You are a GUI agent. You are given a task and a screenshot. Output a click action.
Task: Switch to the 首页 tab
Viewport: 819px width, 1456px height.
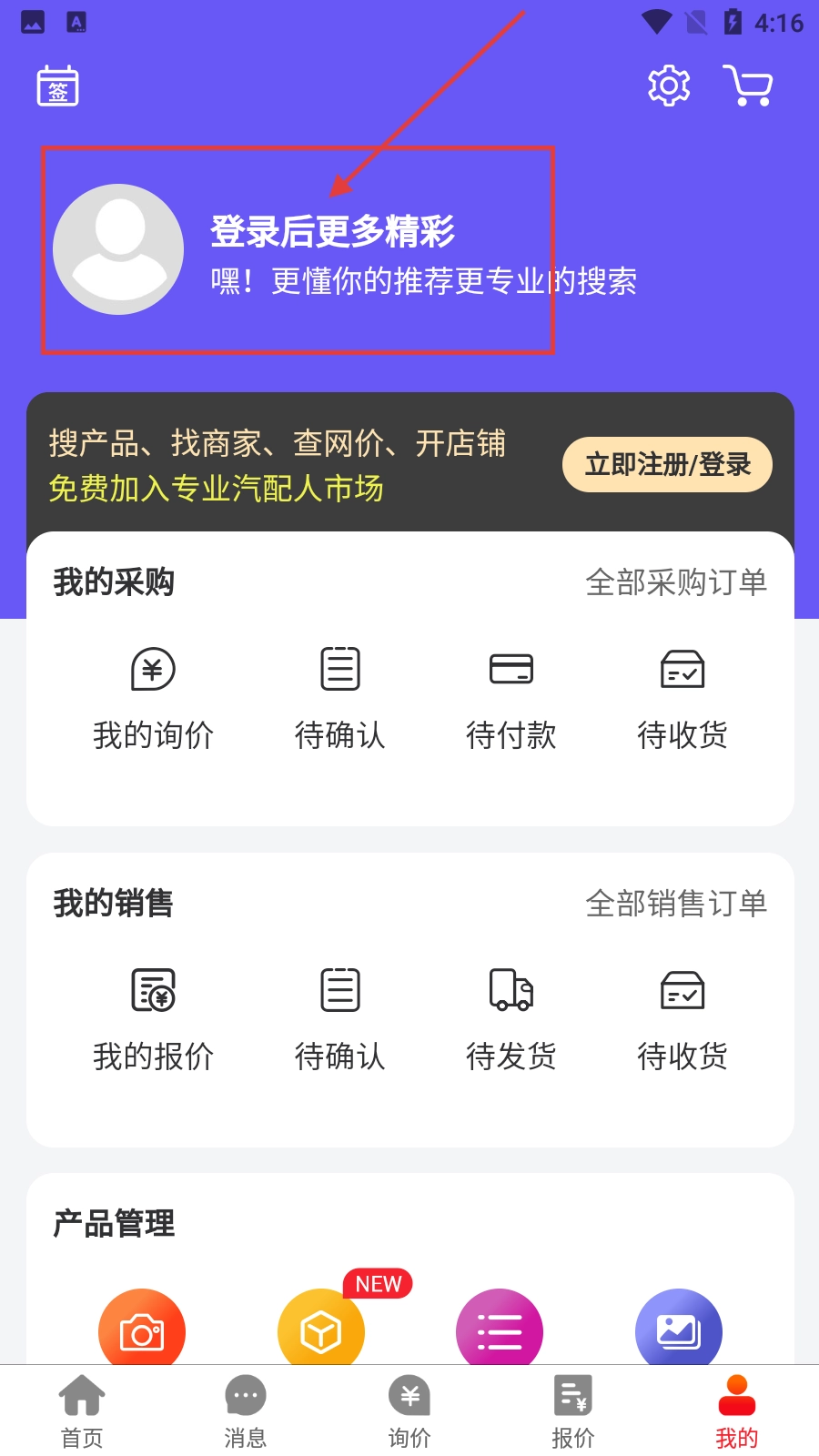(x=82, y=1410)
